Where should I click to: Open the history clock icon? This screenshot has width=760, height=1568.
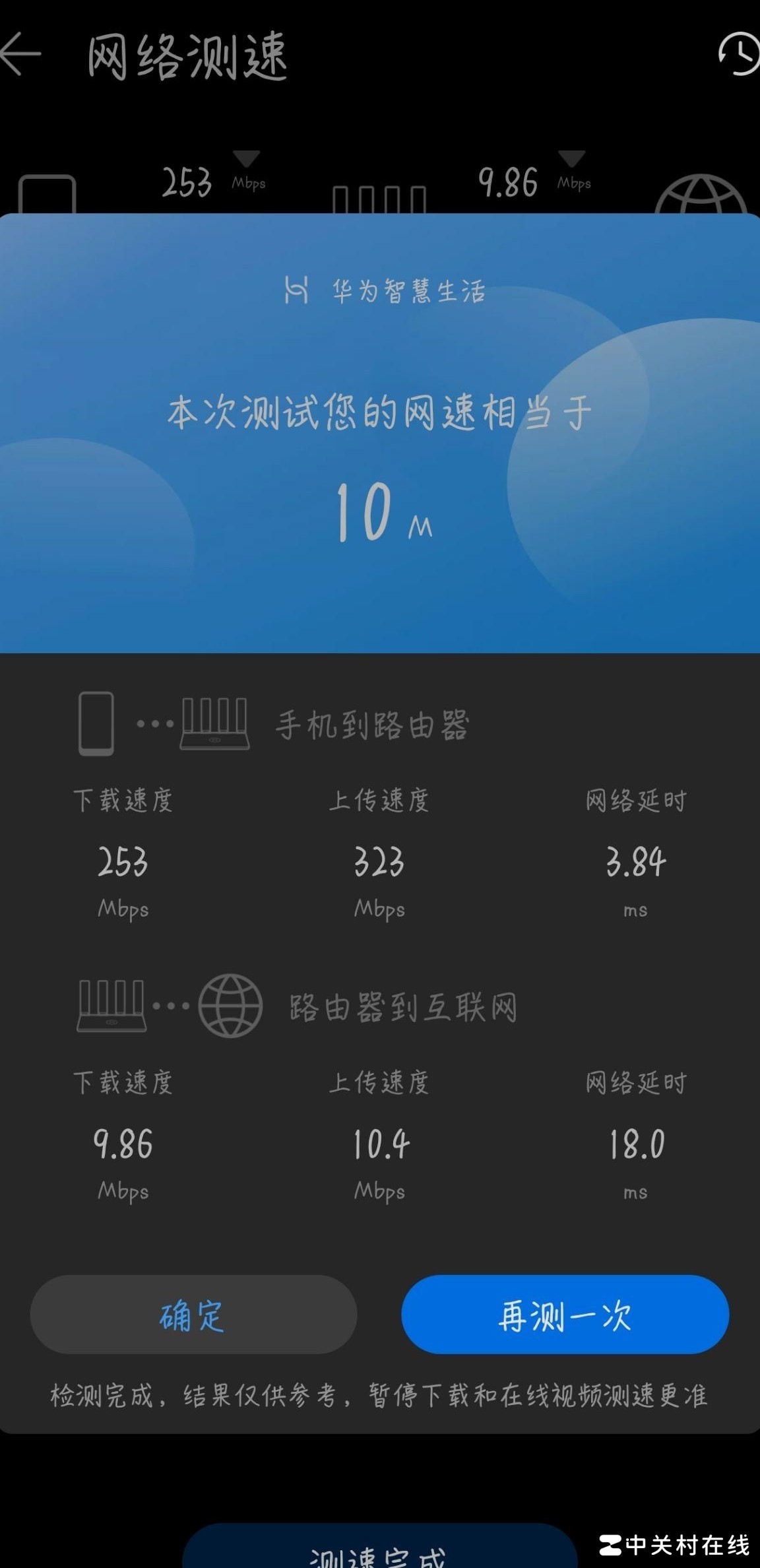click(739, 51)
